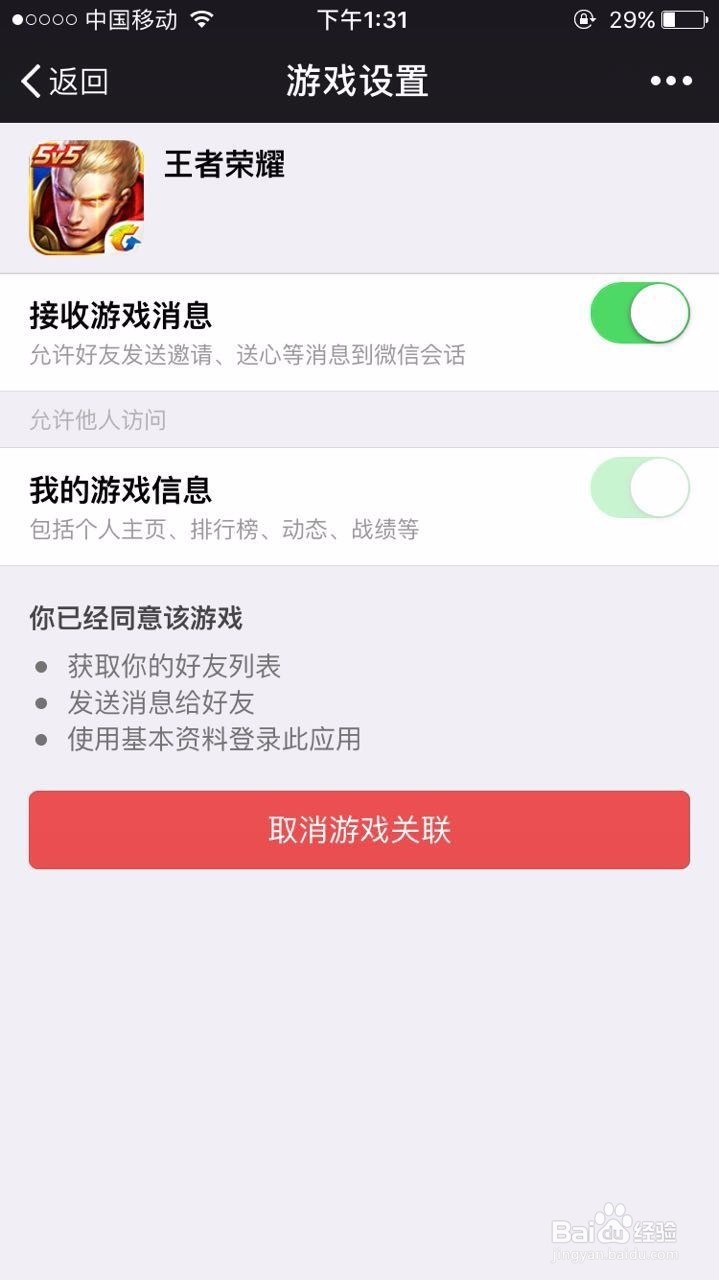Tap the red 取消游戏关联 button
The height and width of the screenshot is (1280, 719).
click(359, 830)
